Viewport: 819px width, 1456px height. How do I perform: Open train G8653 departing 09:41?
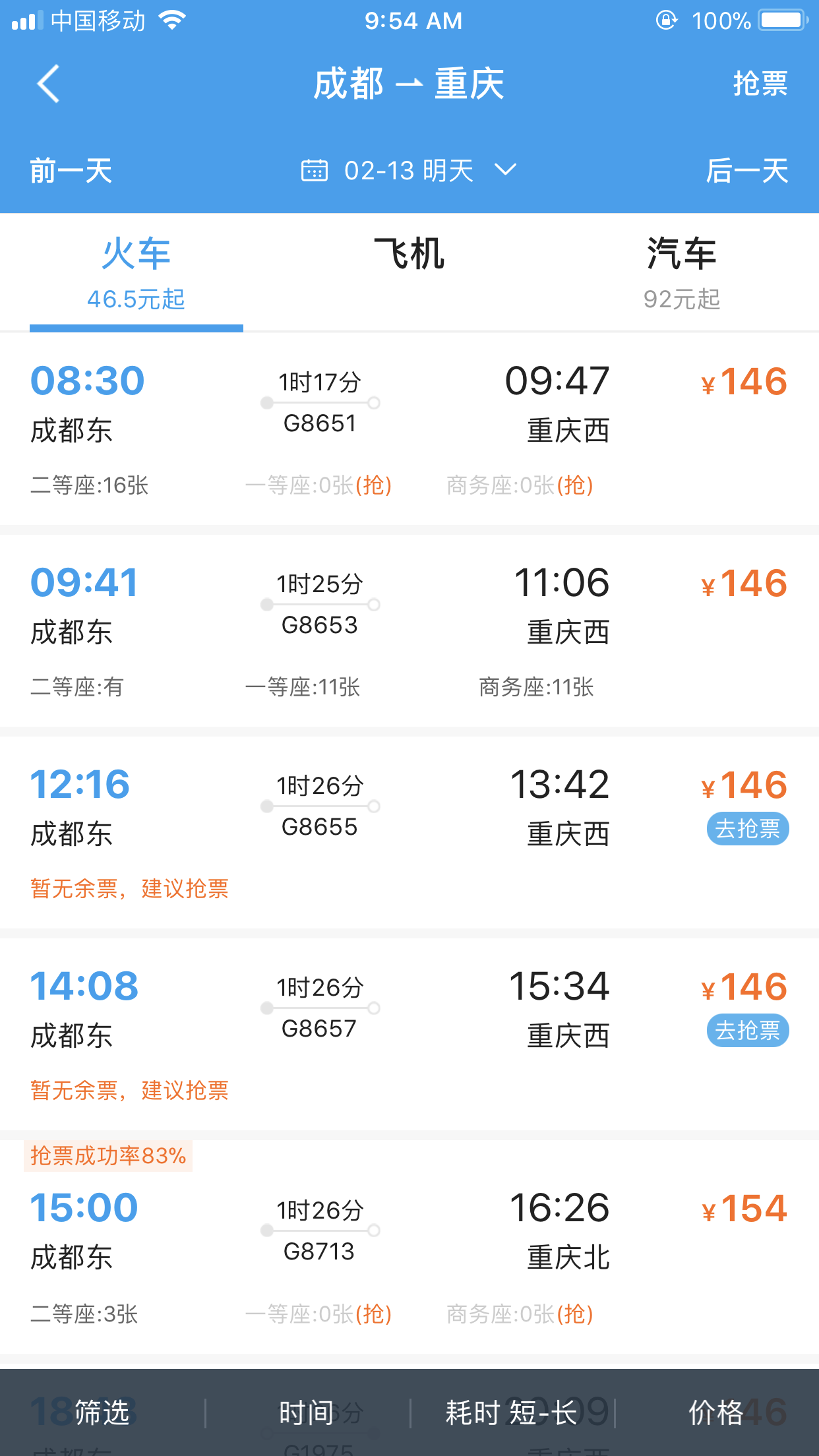click(409, 631)
